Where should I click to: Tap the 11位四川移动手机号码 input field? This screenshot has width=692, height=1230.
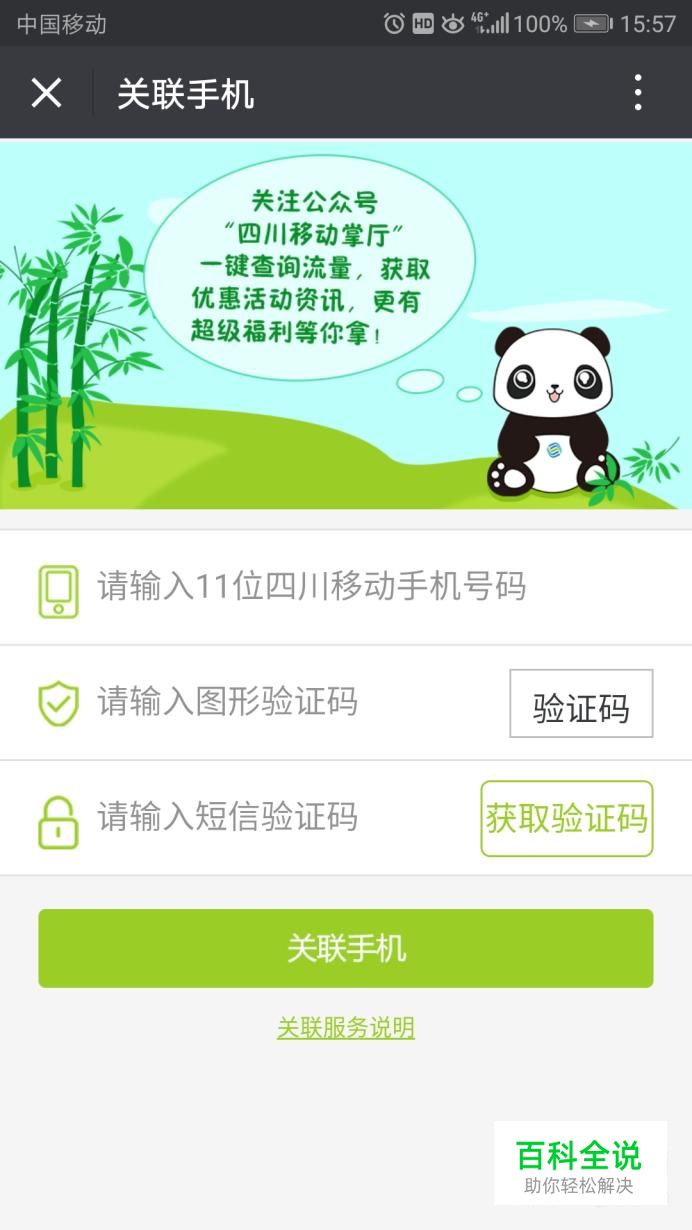pyautogui.click(x=346, y=587)
